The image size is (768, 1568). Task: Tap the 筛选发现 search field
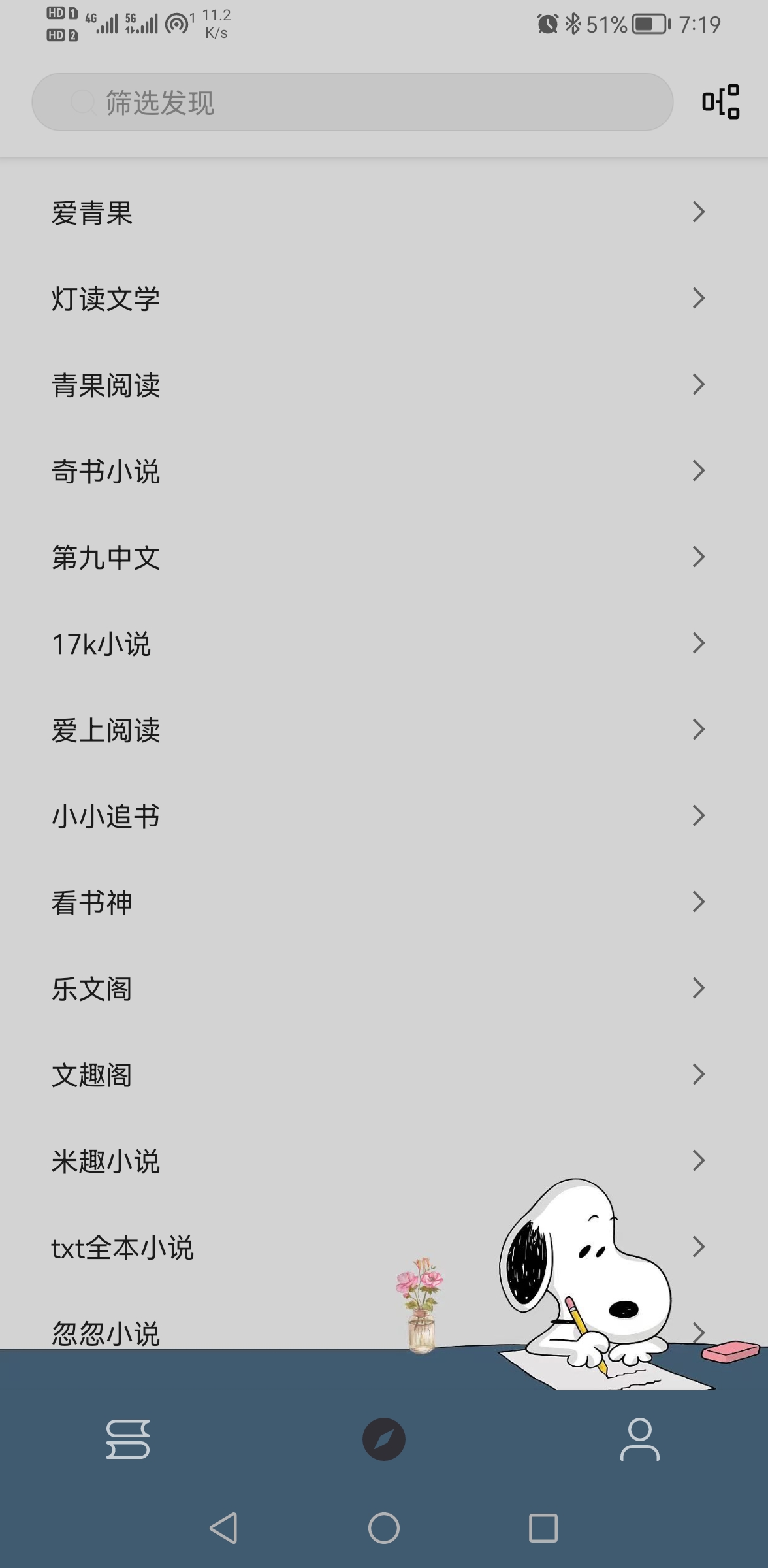click(x=353, y=103)
